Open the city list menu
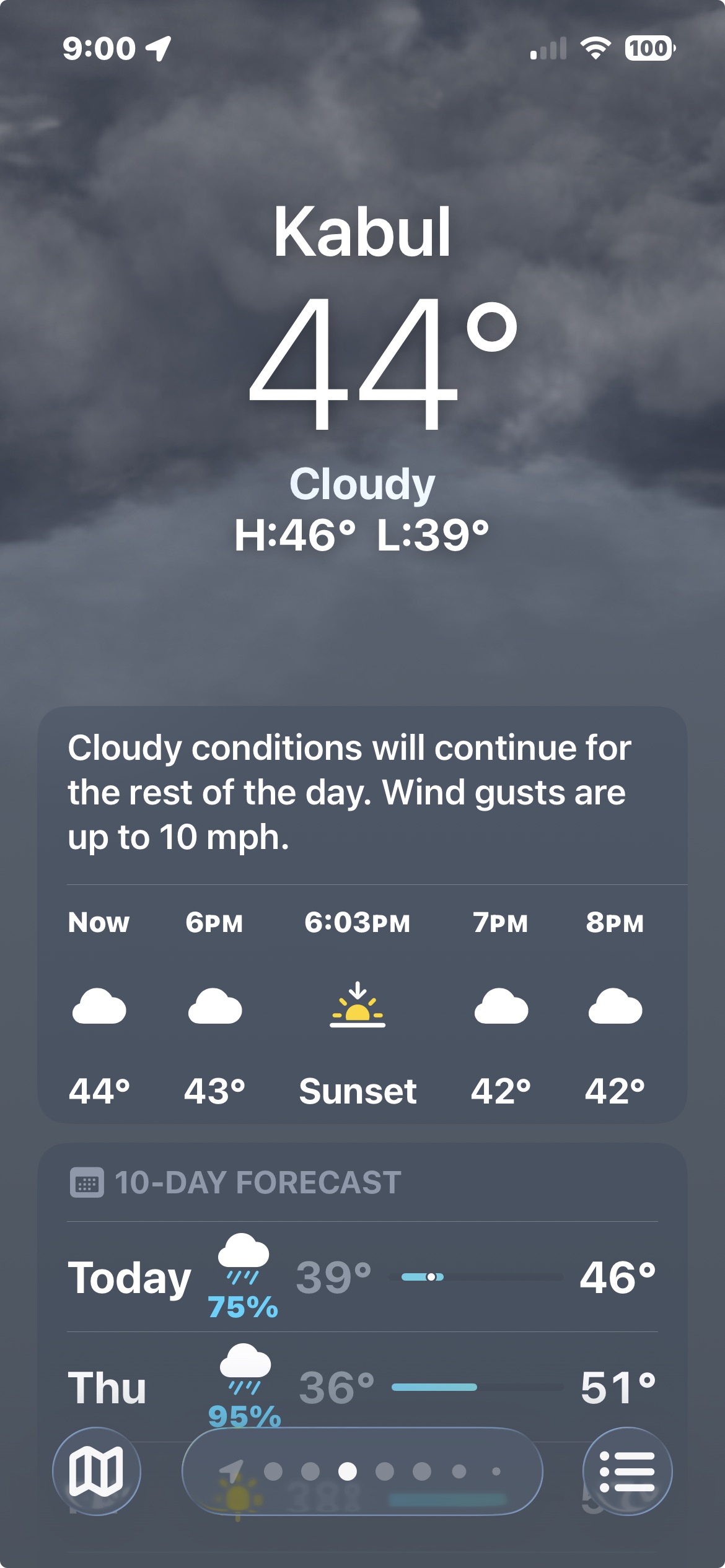This screenshot has height=1568, width=725. click(x=627, y=1471)
